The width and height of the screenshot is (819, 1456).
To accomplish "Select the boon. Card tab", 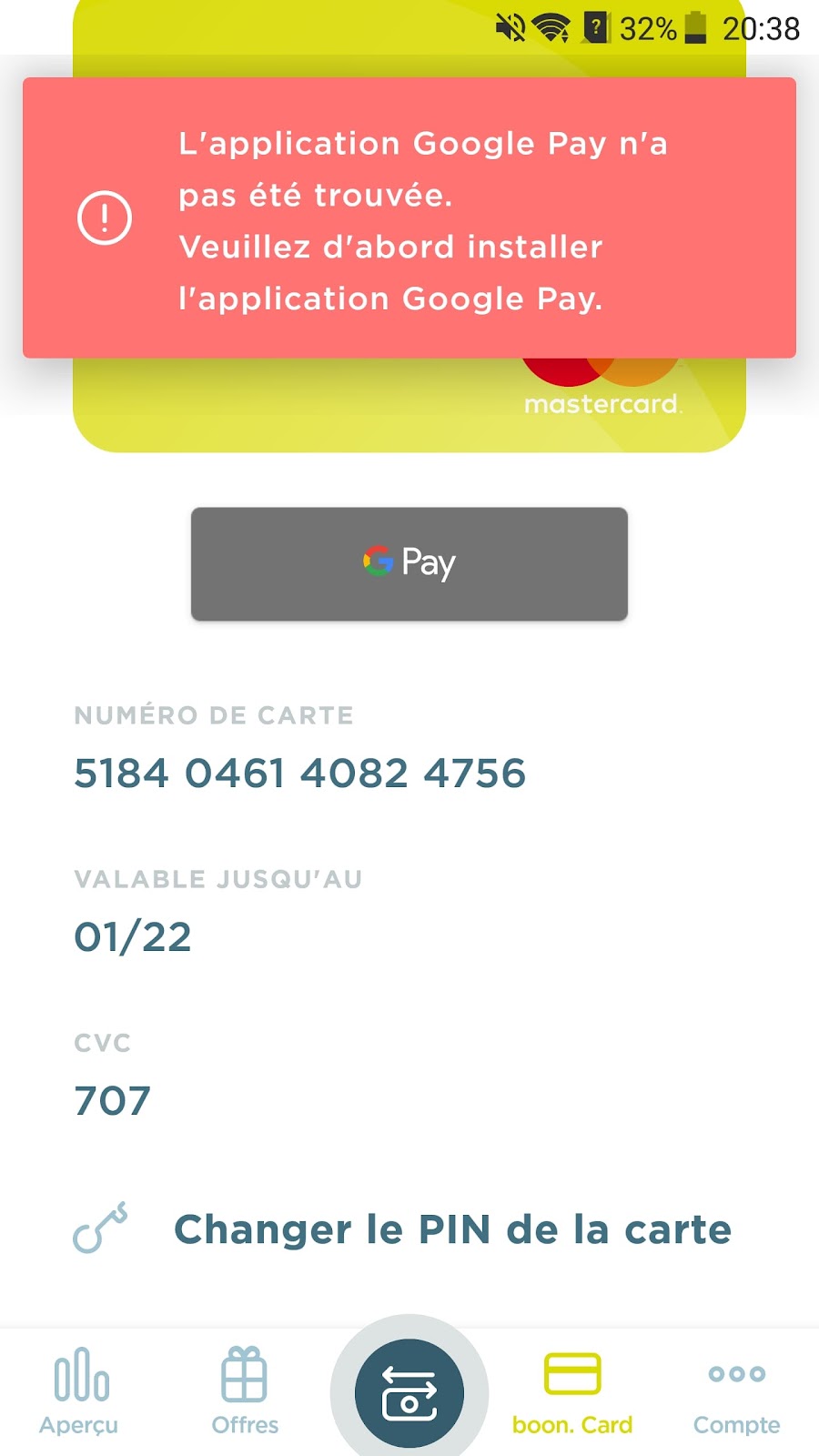I will click(x=572, y=1390).
